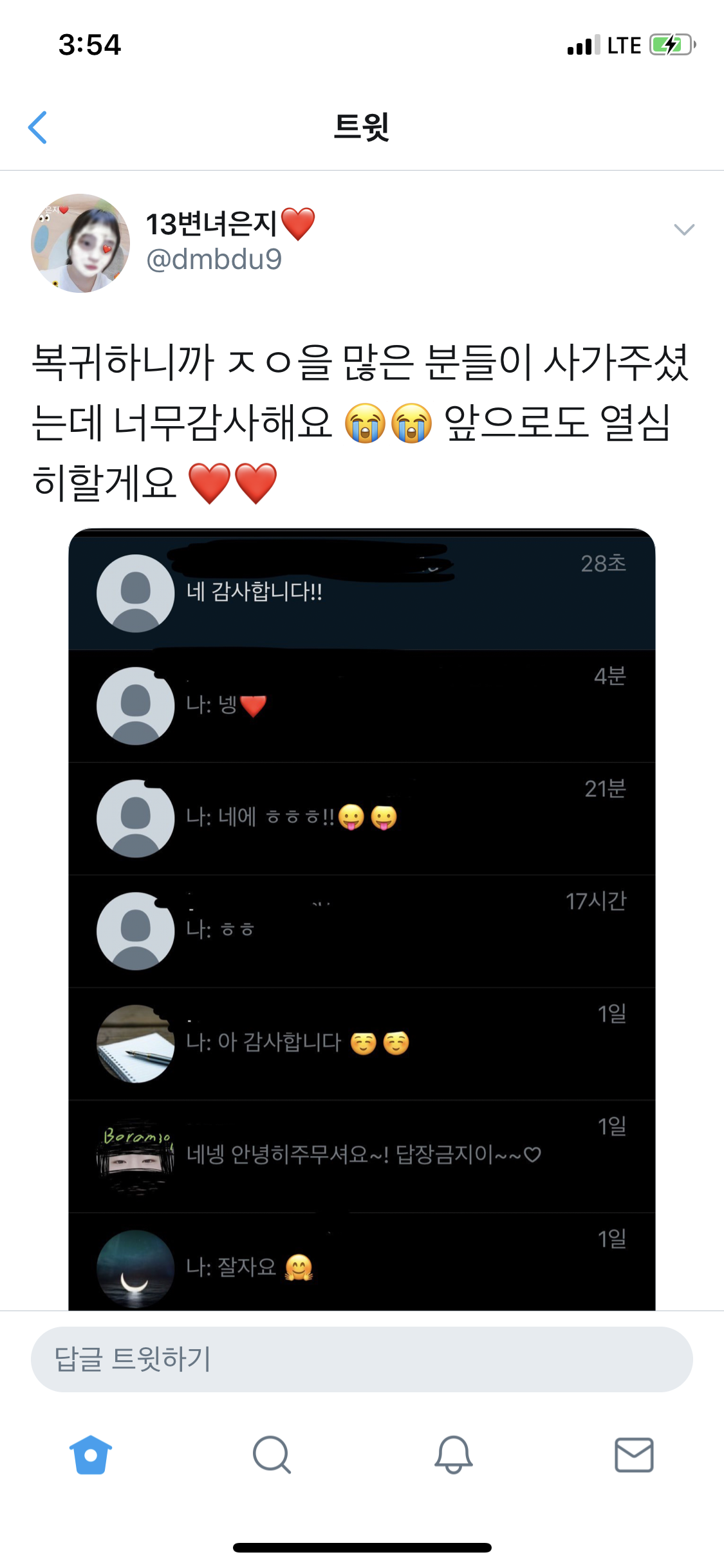This screenshot has height=1568, width=724.
Task: Tap the 답글 트윗하기 reply field
Action: coord(362,1359)
